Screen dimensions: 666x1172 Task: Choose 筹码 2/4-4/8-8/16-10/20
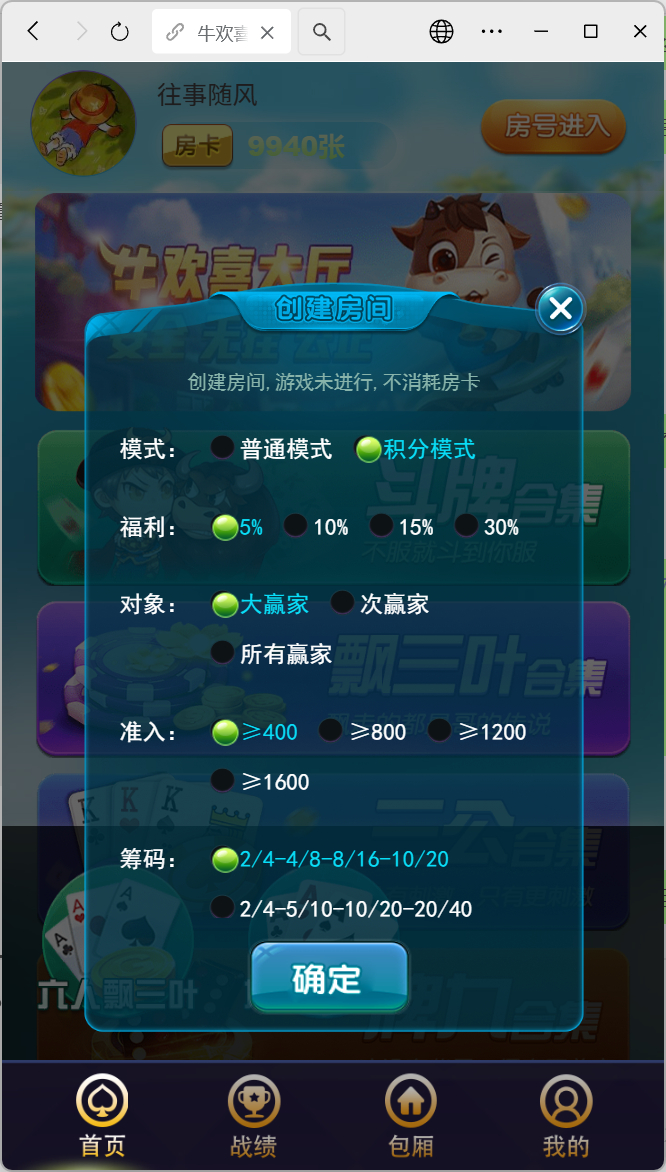(x=224, y=859)
